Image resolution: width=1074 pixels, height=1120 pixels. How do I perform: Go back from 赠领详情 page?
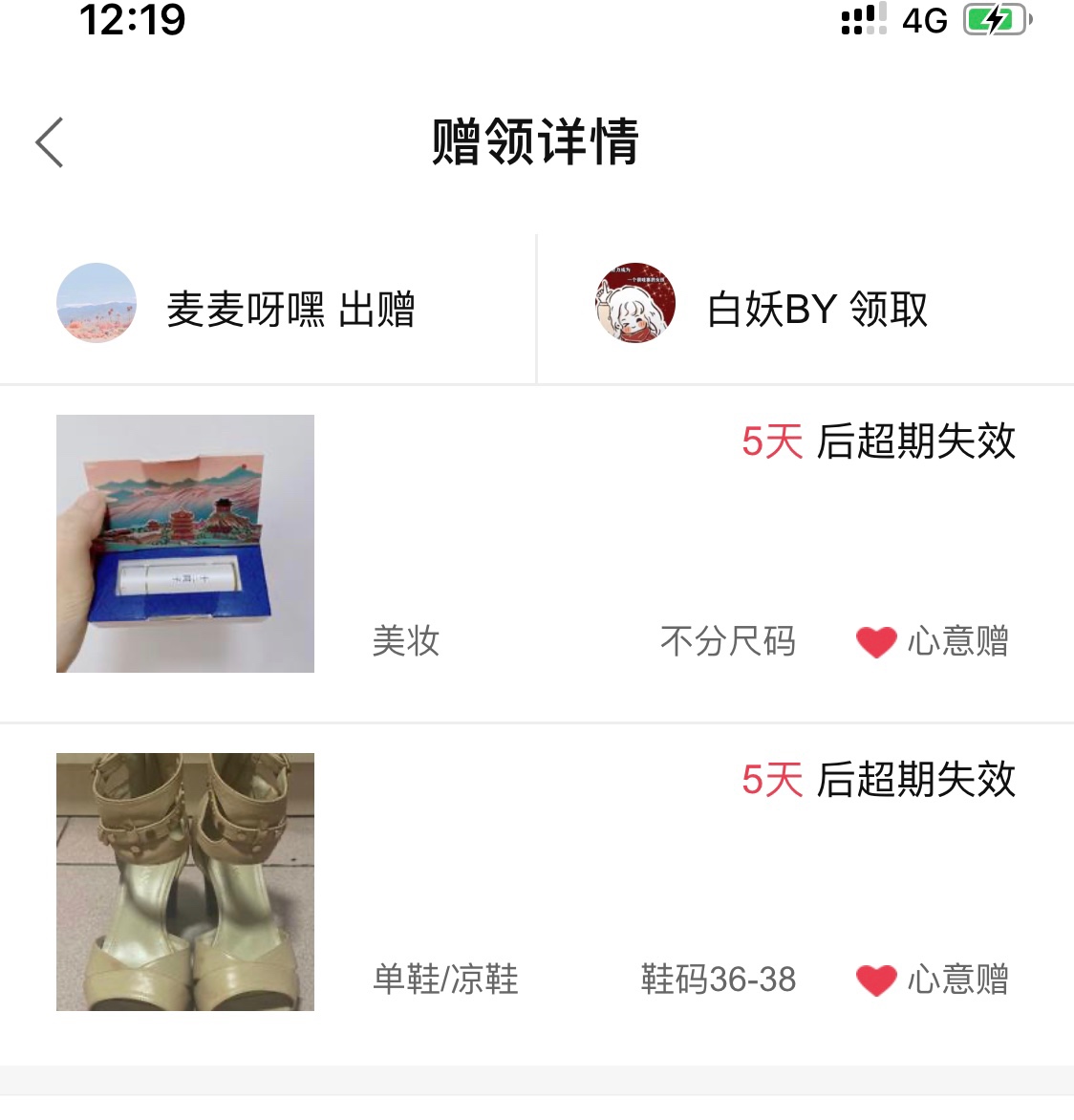50,143
